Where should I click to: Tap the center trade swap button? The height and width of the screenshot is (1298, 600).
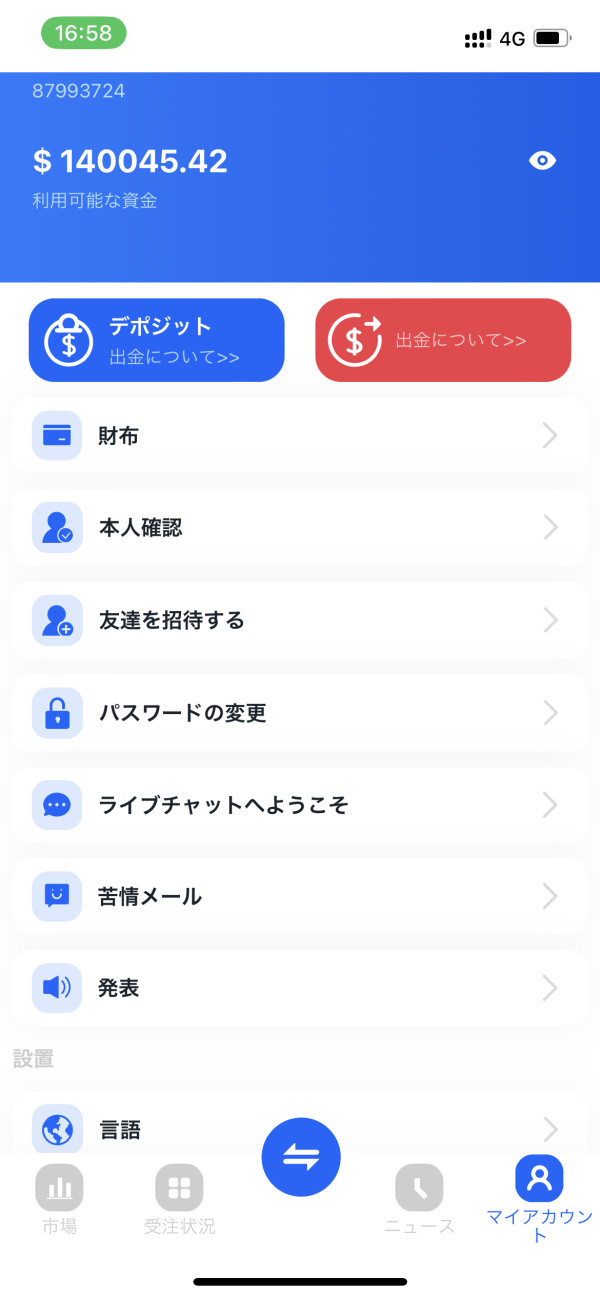301,1157
